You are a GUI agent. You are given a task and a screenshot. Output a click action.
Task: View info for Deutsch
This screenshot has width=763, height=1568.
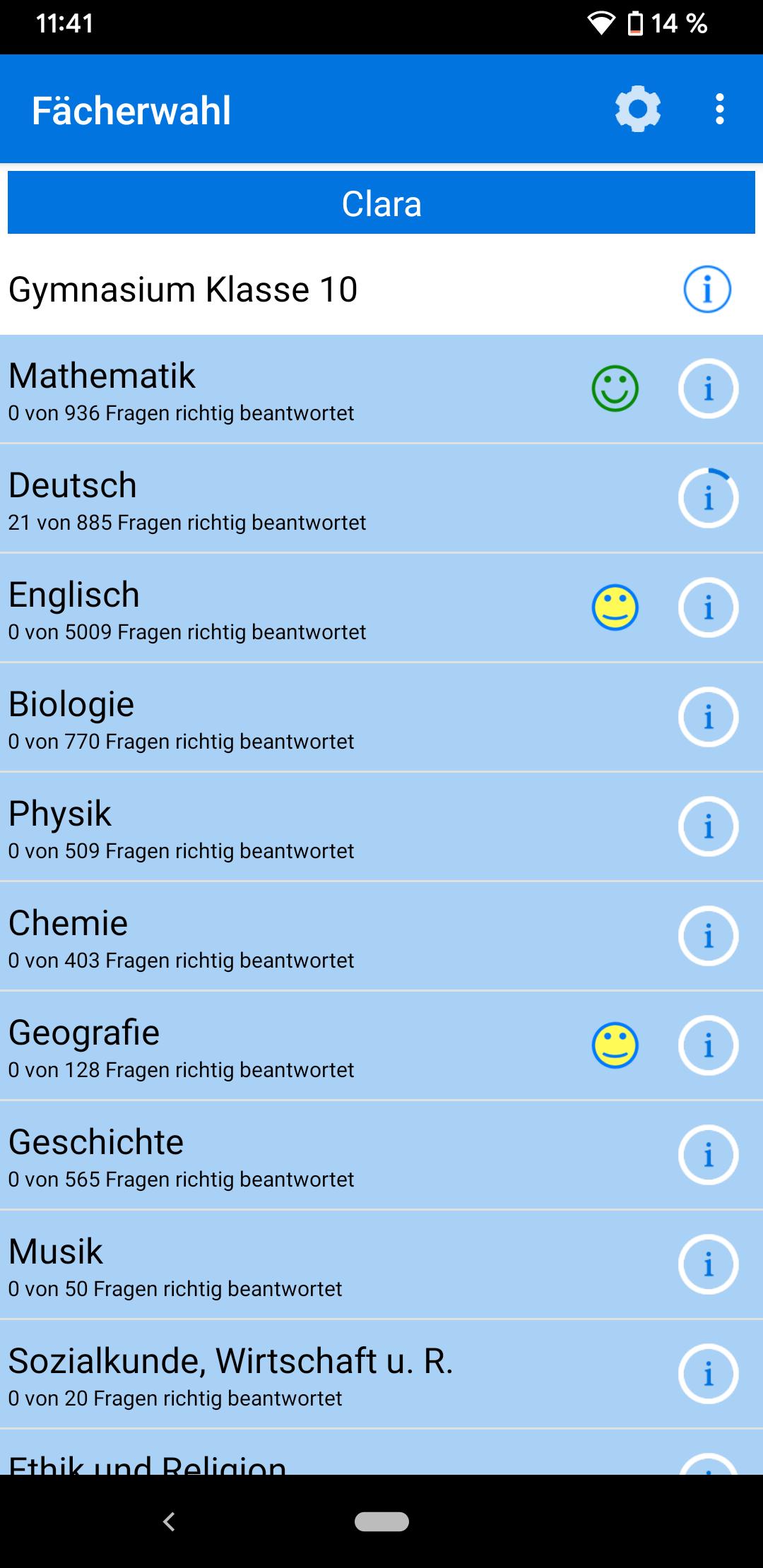coord(708,499)
